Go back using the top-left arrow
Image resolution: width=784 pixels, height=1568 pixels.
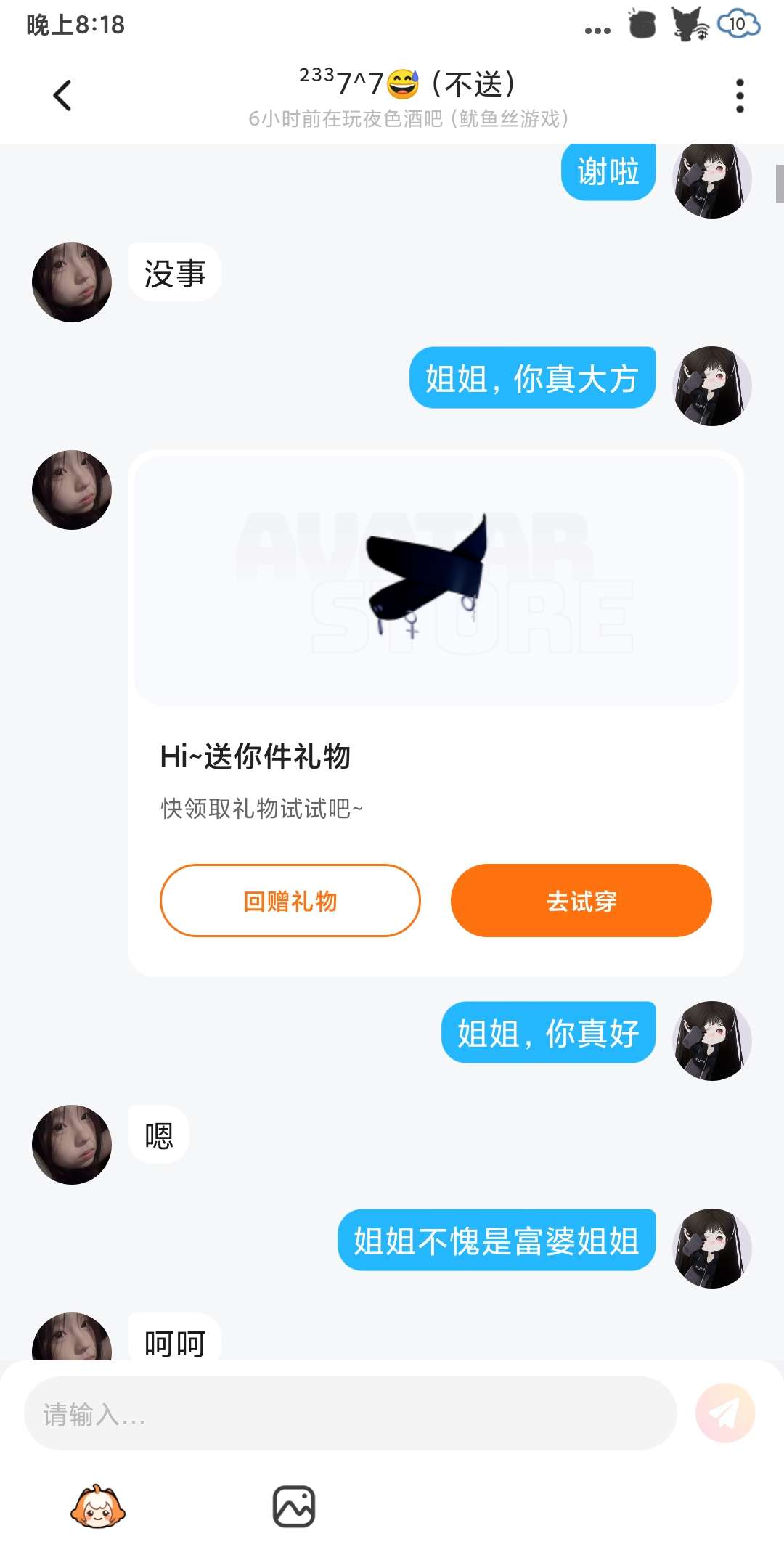62,95
